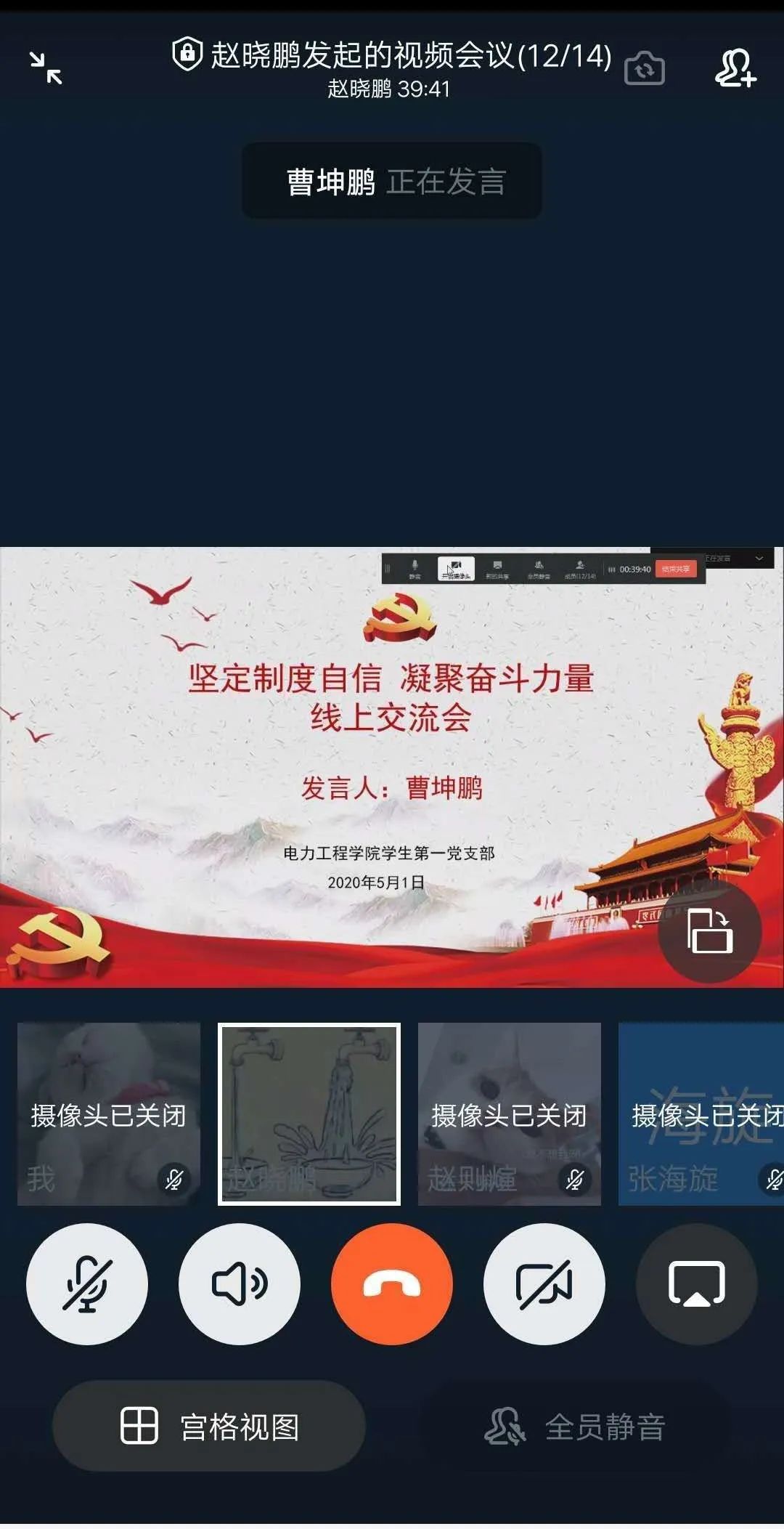Open 赵晓鹏's video tile

pos(309,1114)
